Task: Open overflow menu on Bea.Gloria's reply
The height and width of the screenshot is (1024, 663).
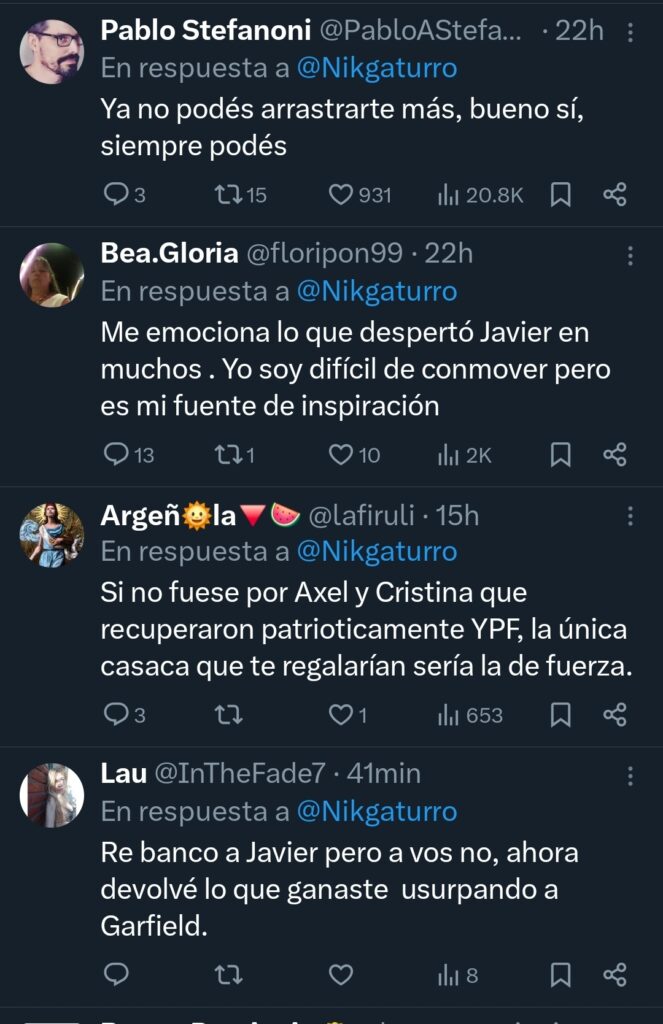Action: (630, 256)
